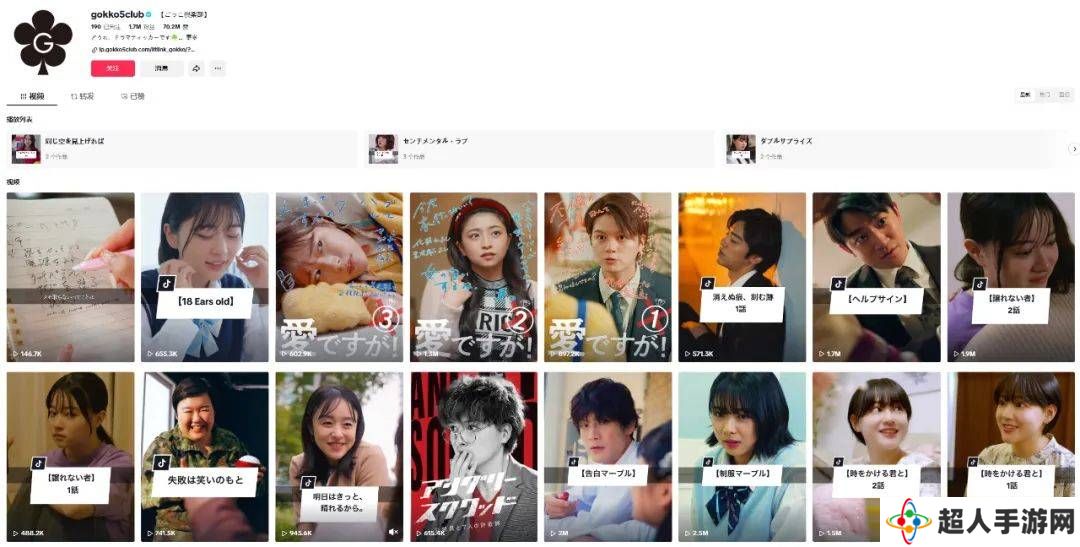Play the video 明日はきっと、晴れるから。
Viewport: 1080px width, 547px height.
point(339,457)
